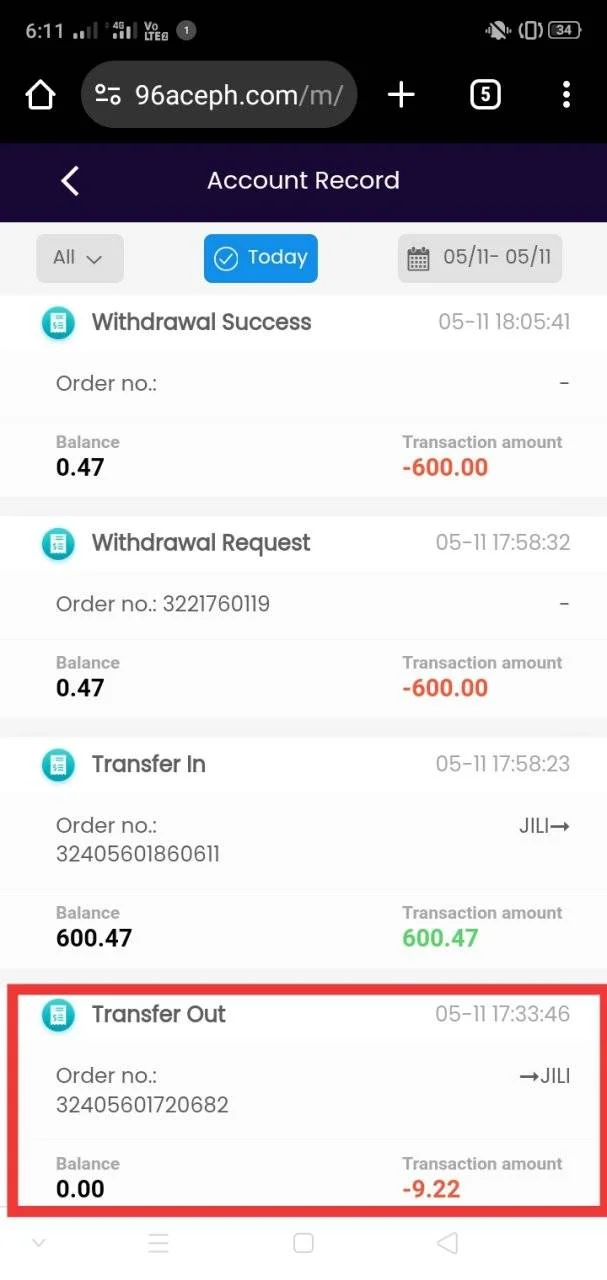Go back from Account Record
The image size is (607, 1280).
69,181
